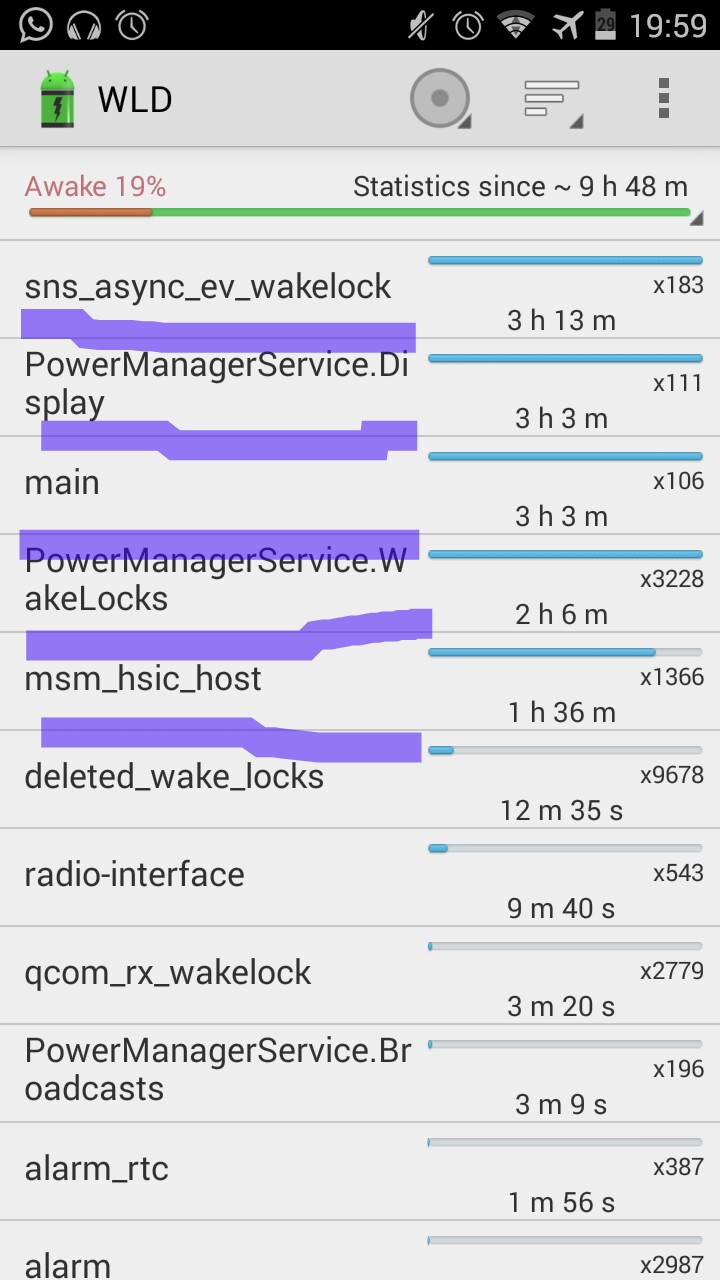The width and height of the screenshot is (720, 1280).
Task: View msm_hsic_host wakelock details
Action: point(360,681)
